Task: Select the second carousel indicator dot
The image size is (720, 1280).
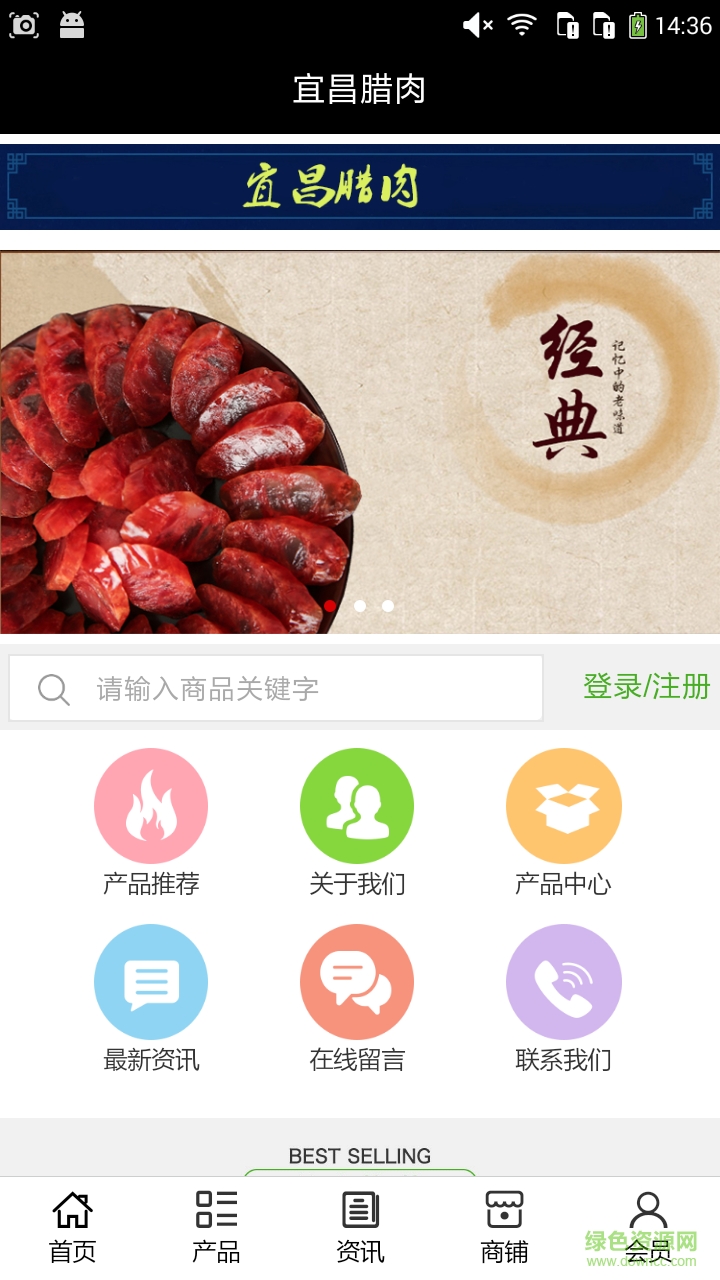Action: point(360,605)
